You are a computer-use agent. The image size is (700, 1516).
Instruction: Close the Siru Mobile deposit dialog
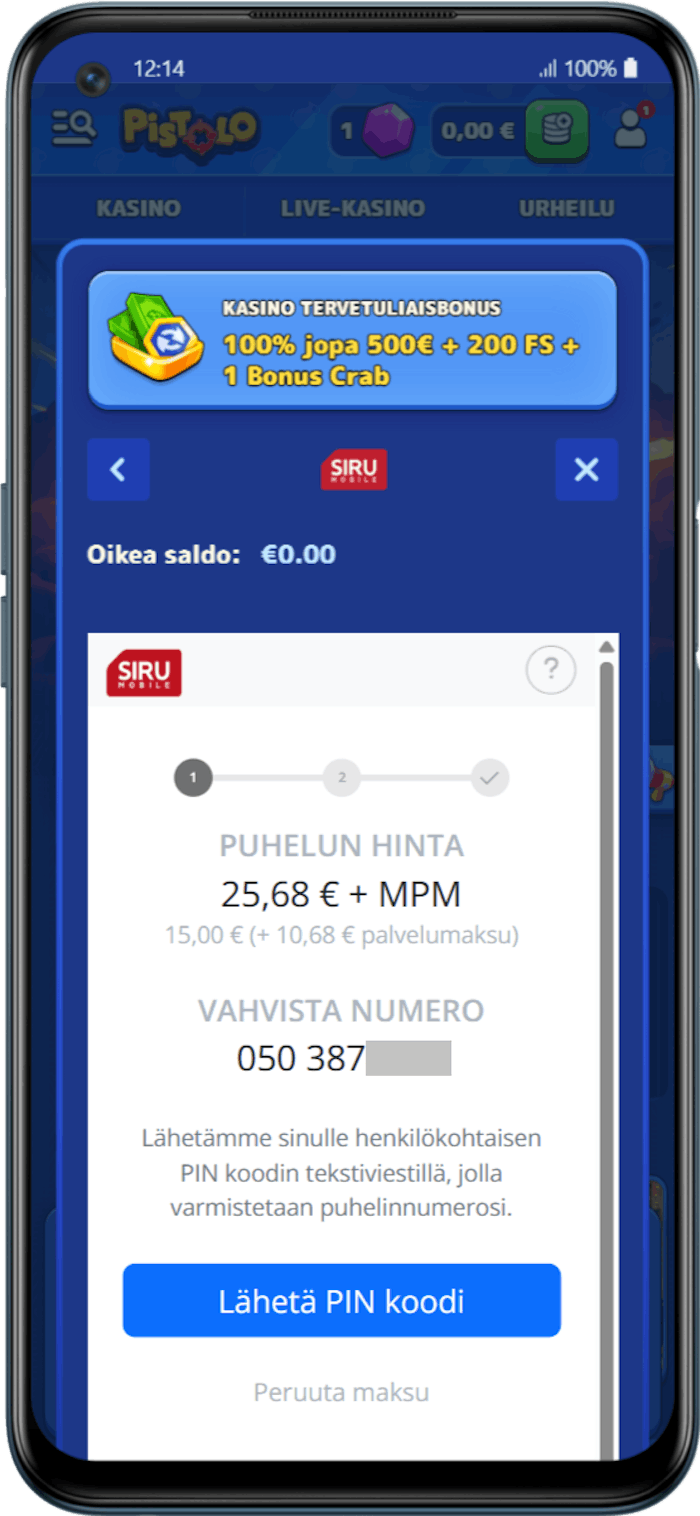586,469
